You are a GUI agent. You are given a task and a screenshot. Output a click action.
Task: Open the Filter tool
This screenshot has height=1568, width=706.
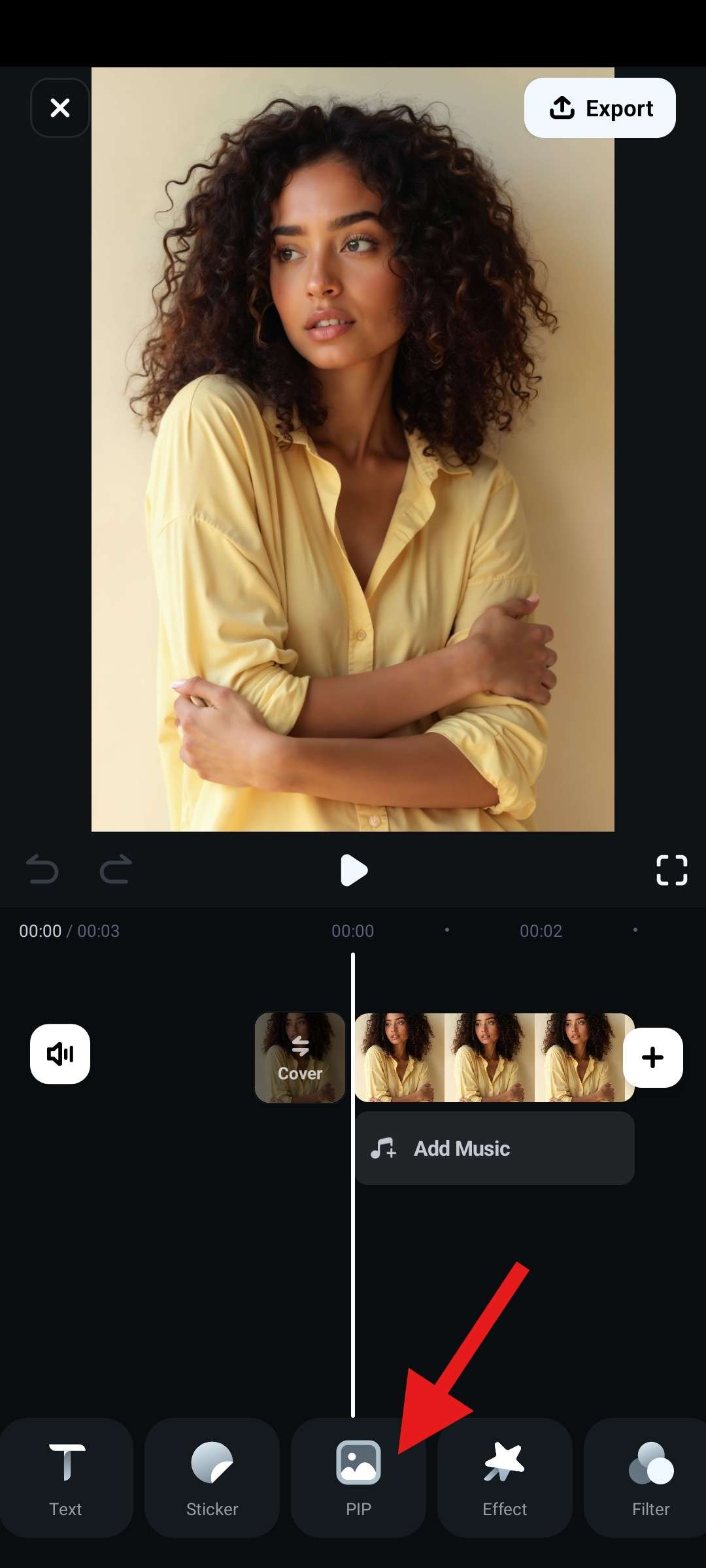(650, 1477)
